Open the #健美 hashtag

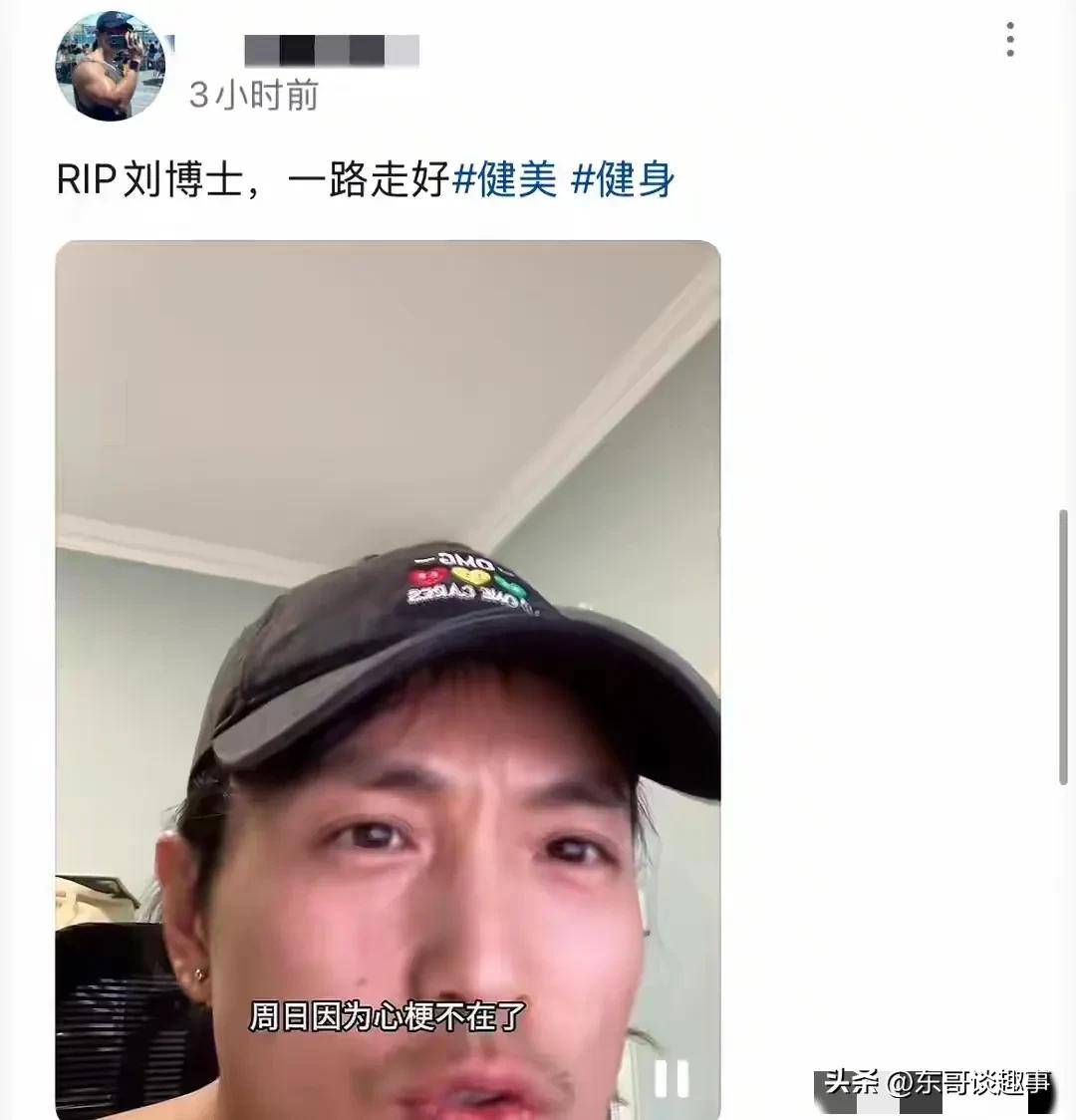coord(504,180)
